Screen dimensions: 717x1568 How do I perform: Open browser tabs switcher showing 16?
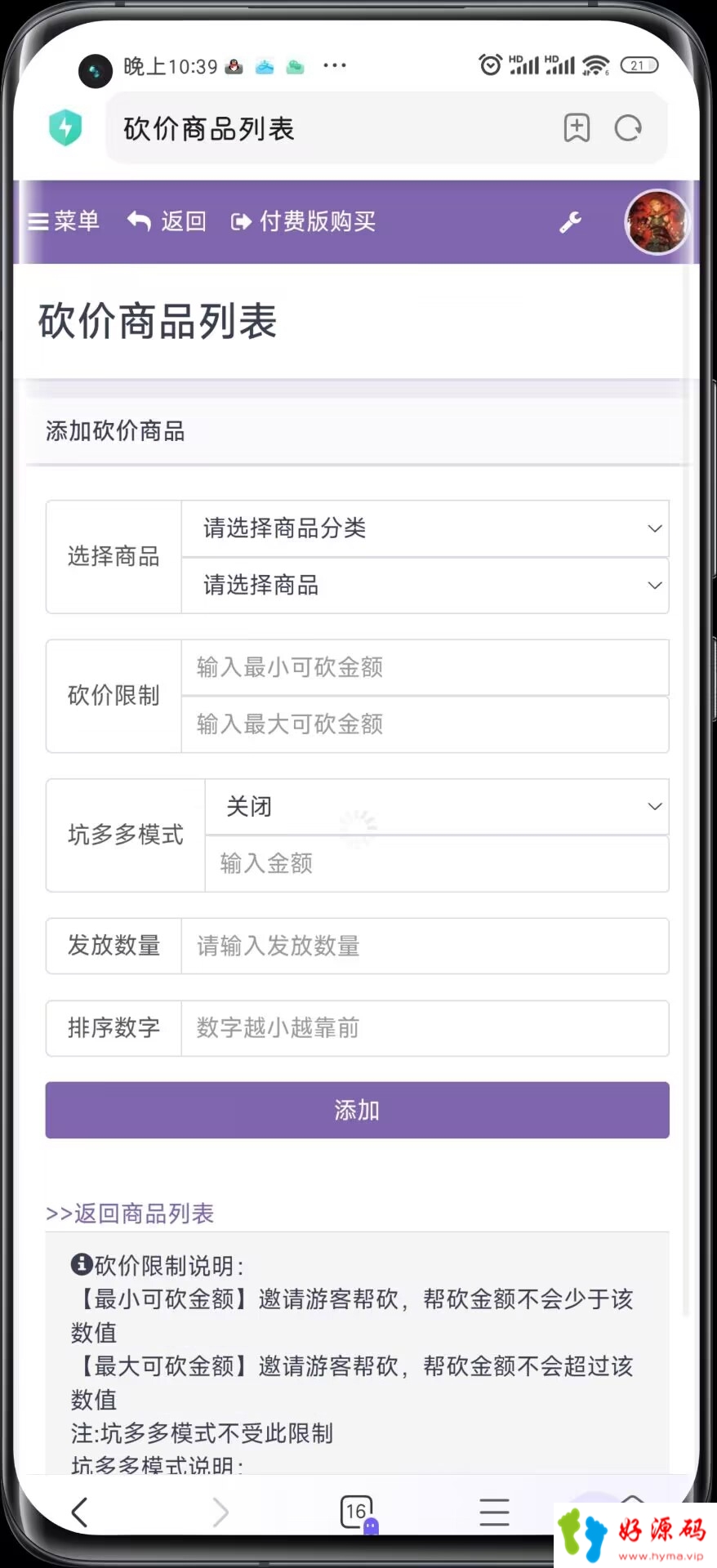coord(357,1512)
